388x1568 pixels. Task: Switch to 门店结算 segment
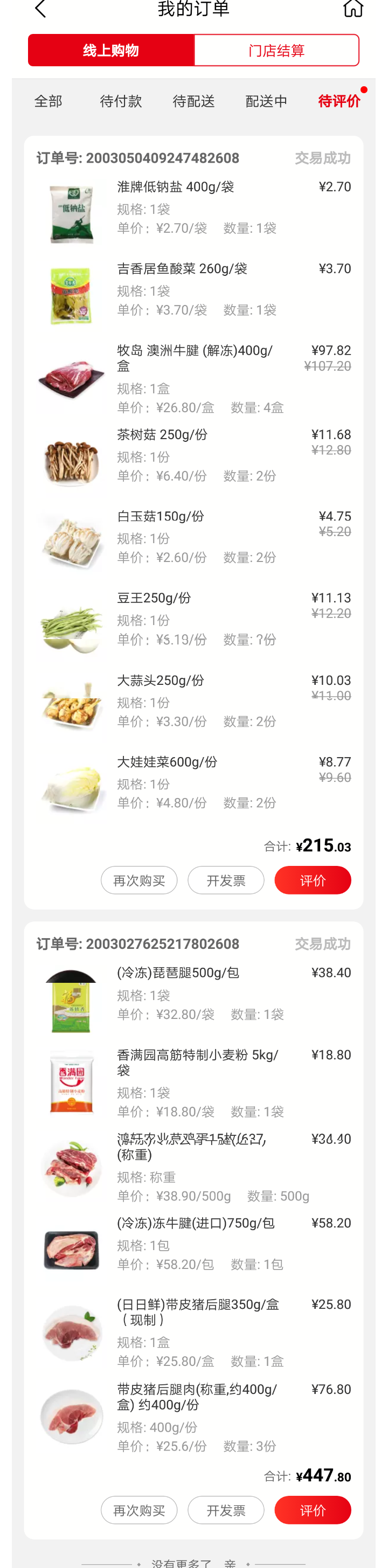pos(276,51)
